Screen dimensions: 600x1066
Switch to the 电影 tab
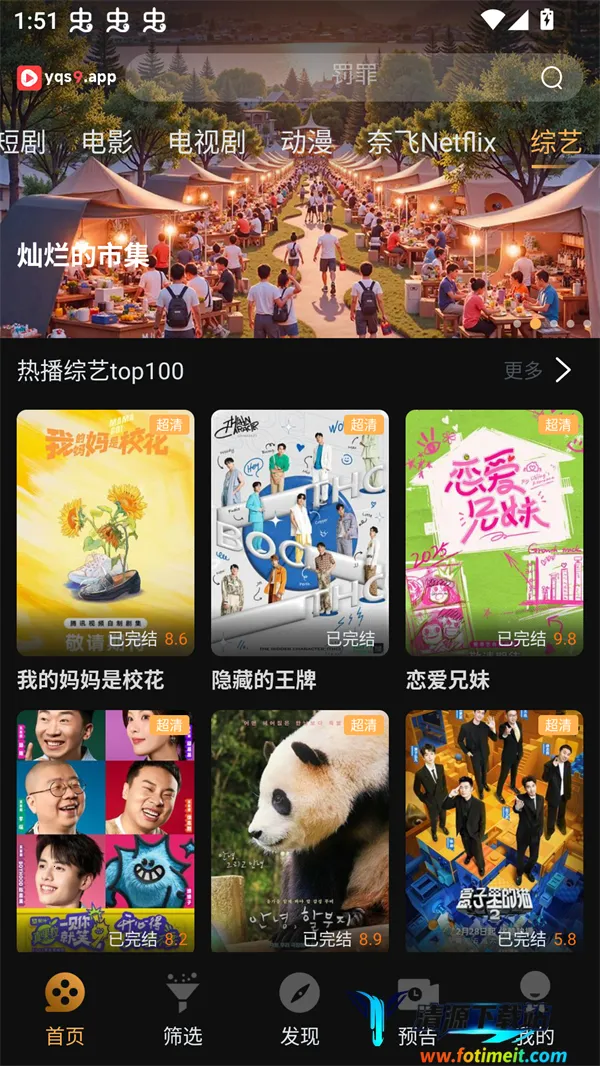tap(107, 142)
